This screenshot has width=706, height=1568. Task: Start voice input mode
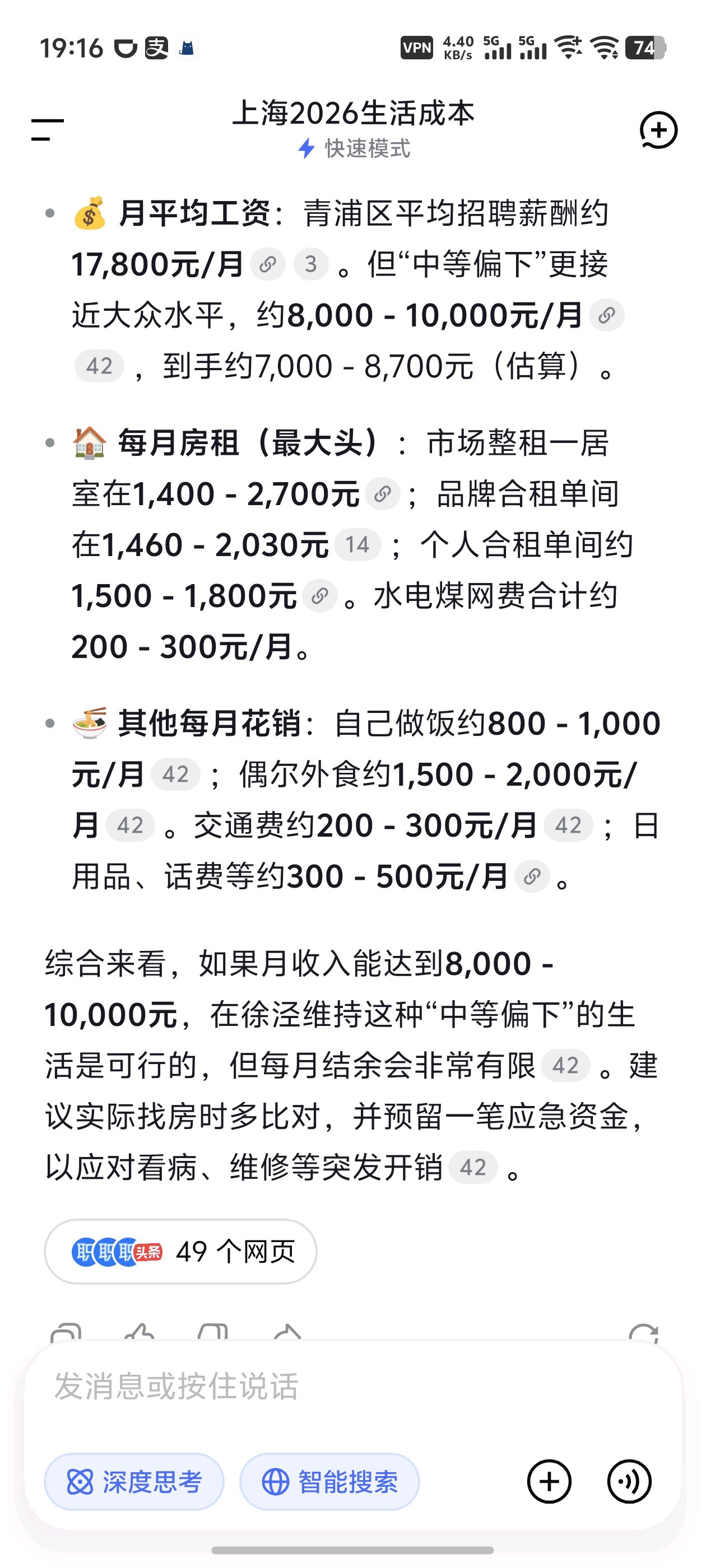[629, 1482]
